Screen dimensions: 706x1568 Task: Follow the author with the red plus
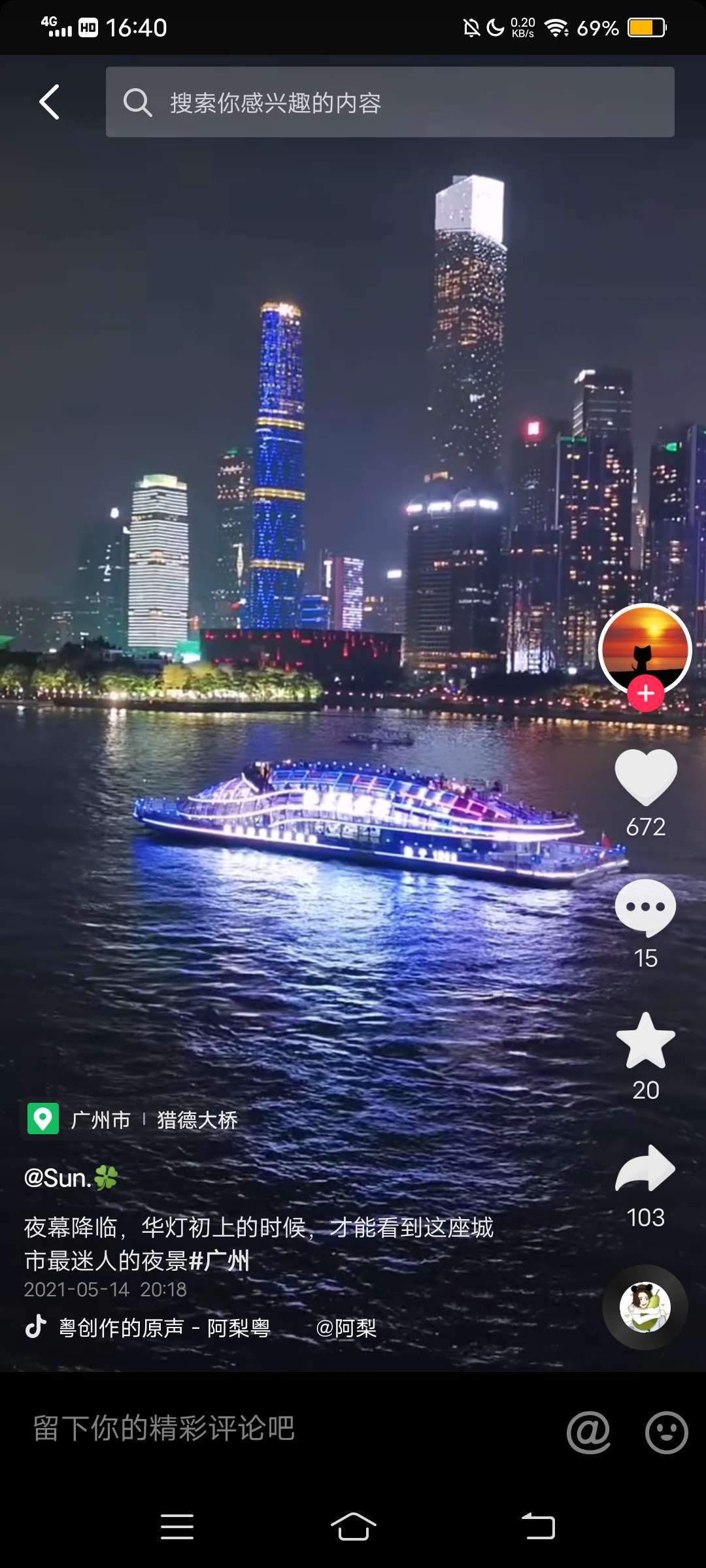[x=646, y=694]
